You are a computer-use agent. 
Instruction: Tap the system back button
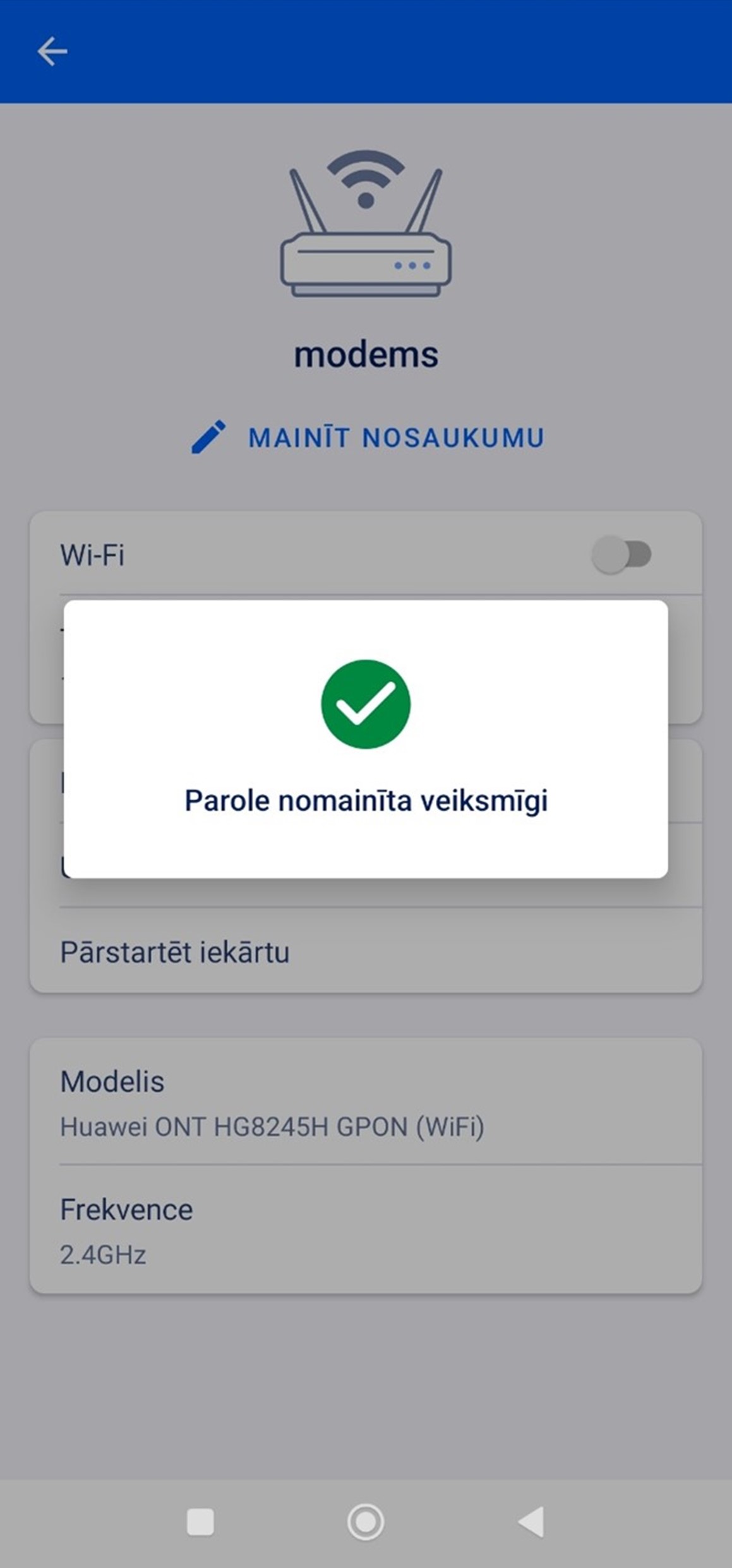click(x=531, y=1522)
